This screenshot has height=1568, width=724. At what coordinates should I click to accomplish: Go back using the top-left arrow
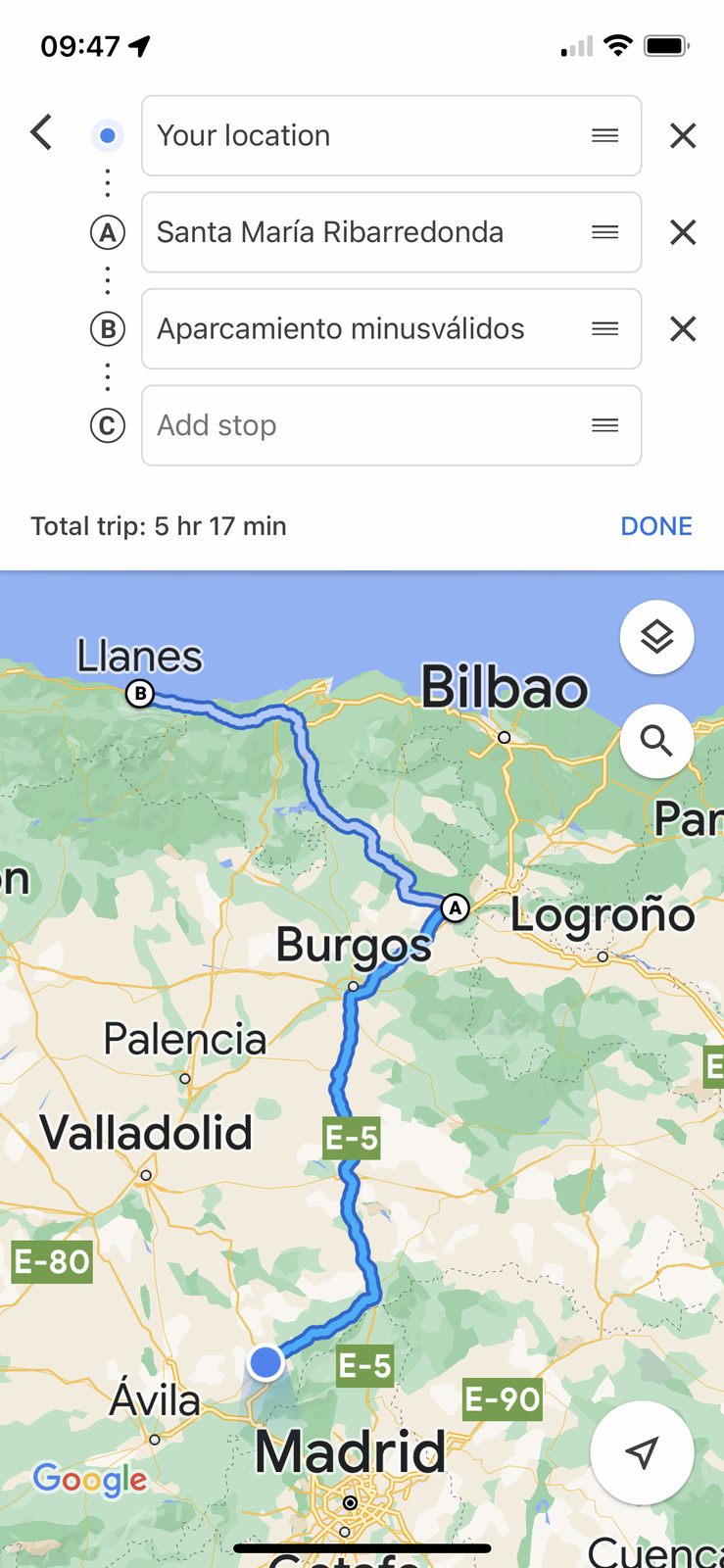(41, 132)
